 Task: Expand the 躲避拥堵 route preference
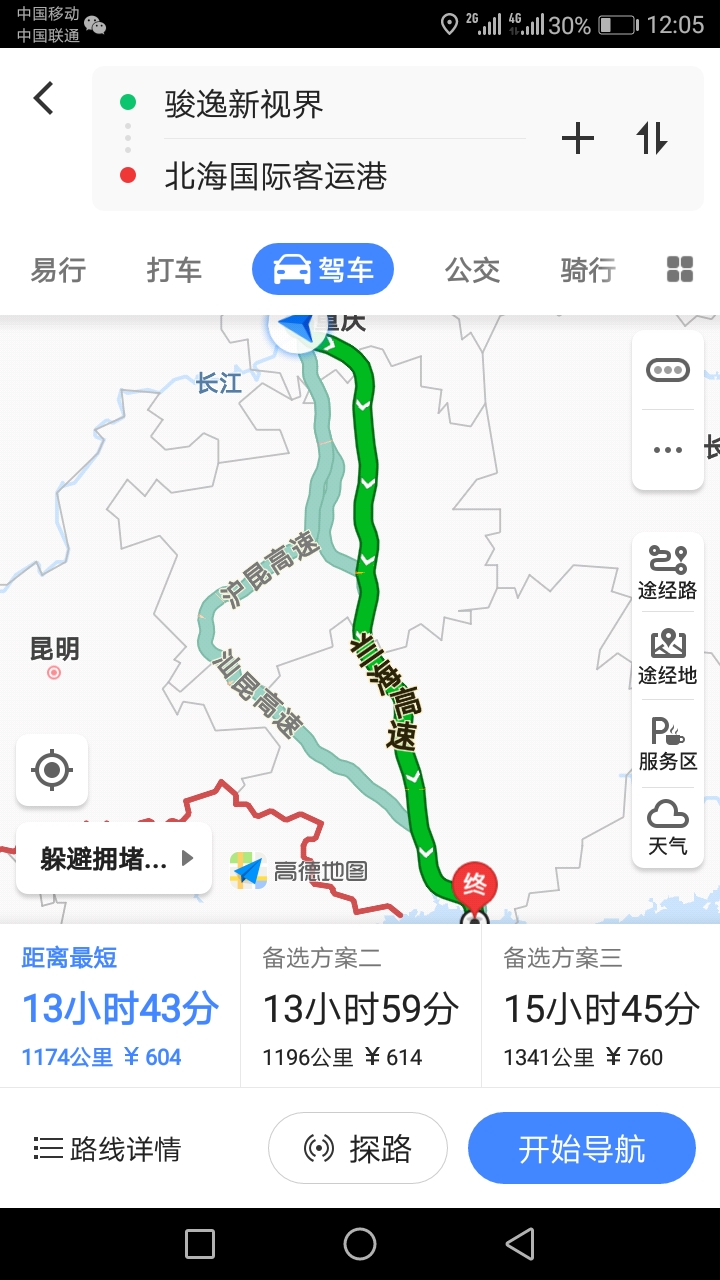tap(114, 858)
